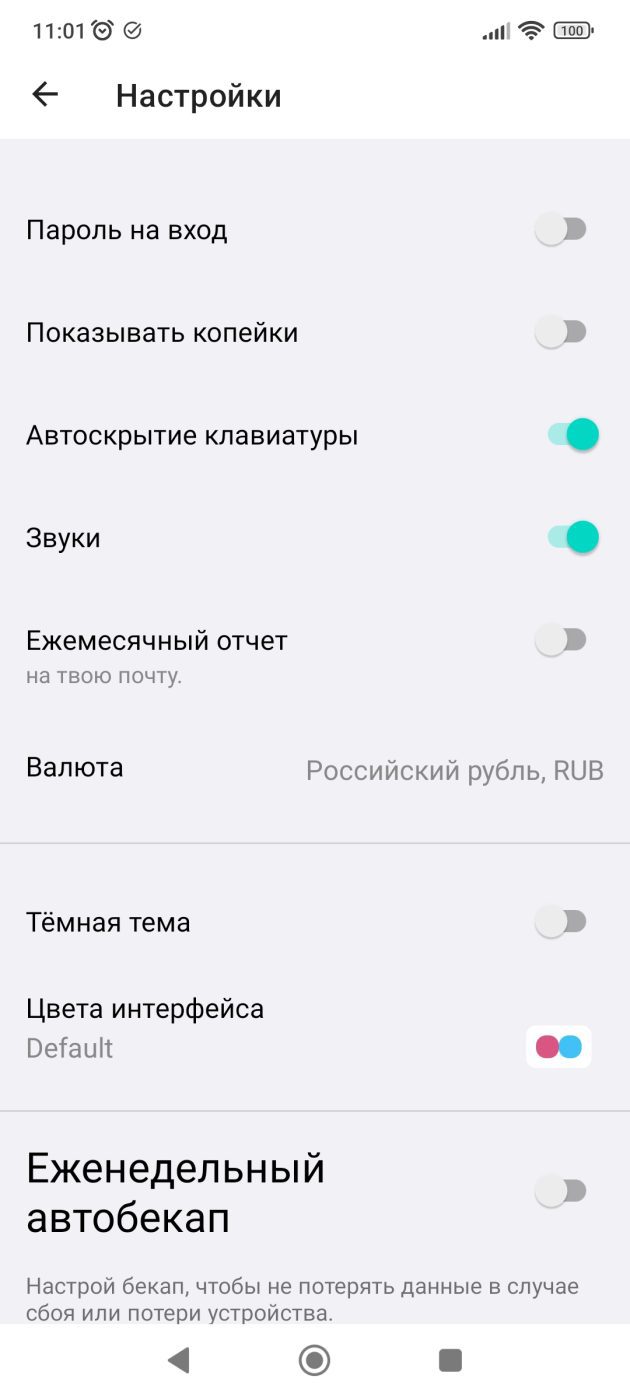Enable the Пароль на вход switch
Image resolution: width=630 pixels, height=1400 pixels.
coord(561,230)
